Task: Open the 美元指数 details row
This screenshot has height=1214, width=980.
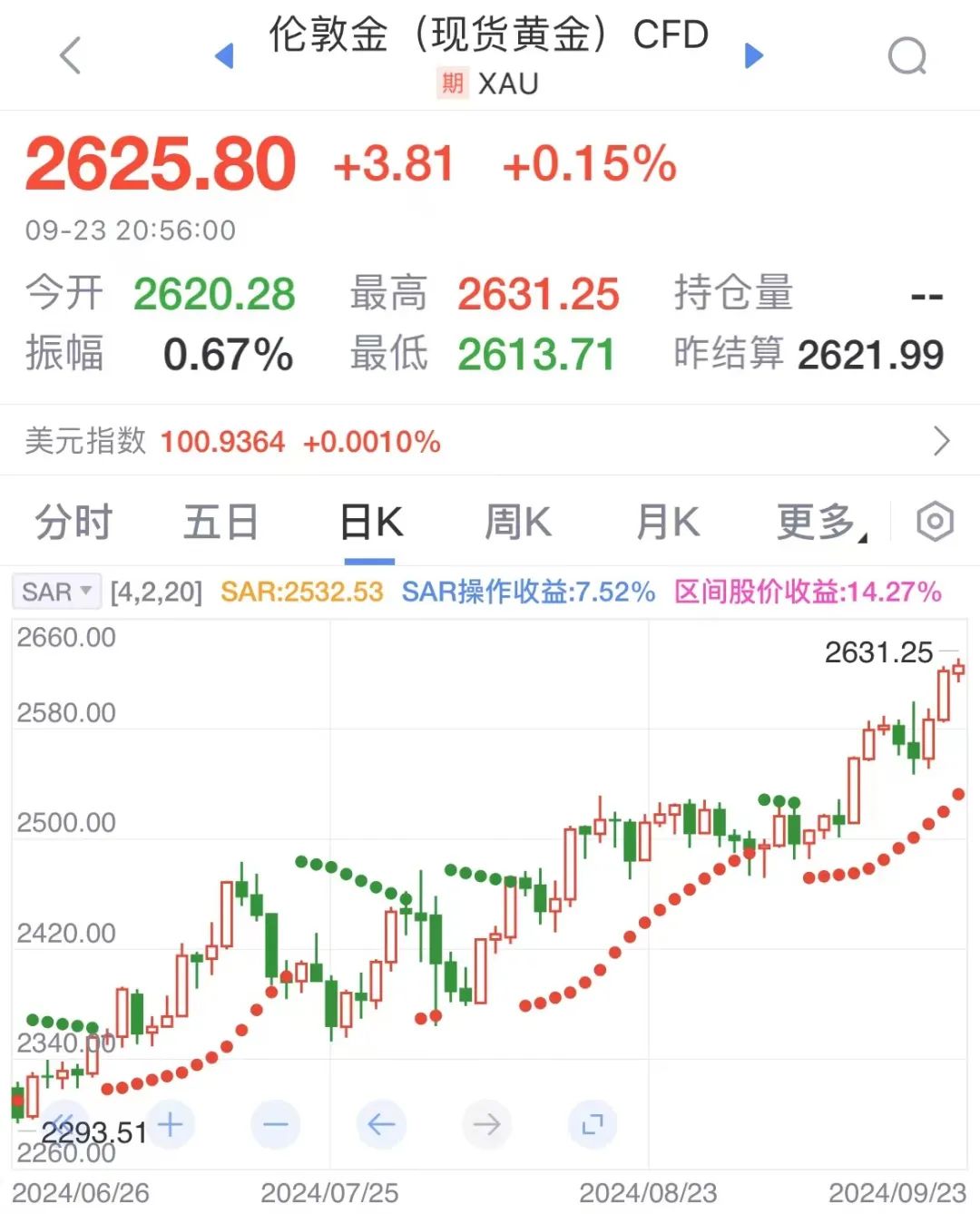Action: [490, 441]
